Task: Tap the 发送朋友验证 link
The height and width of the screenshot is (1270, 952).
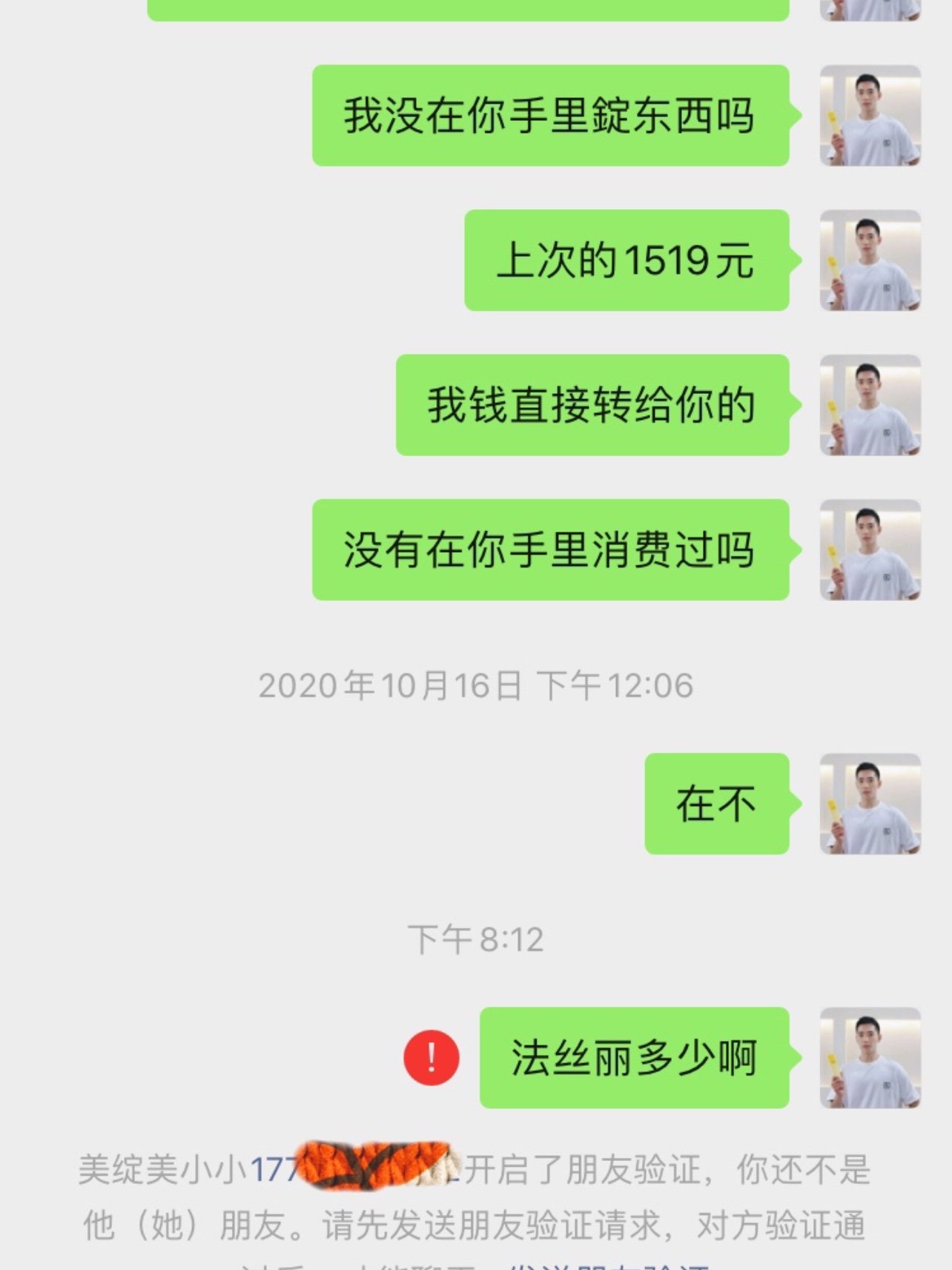Action: [x=608, y=1266]
